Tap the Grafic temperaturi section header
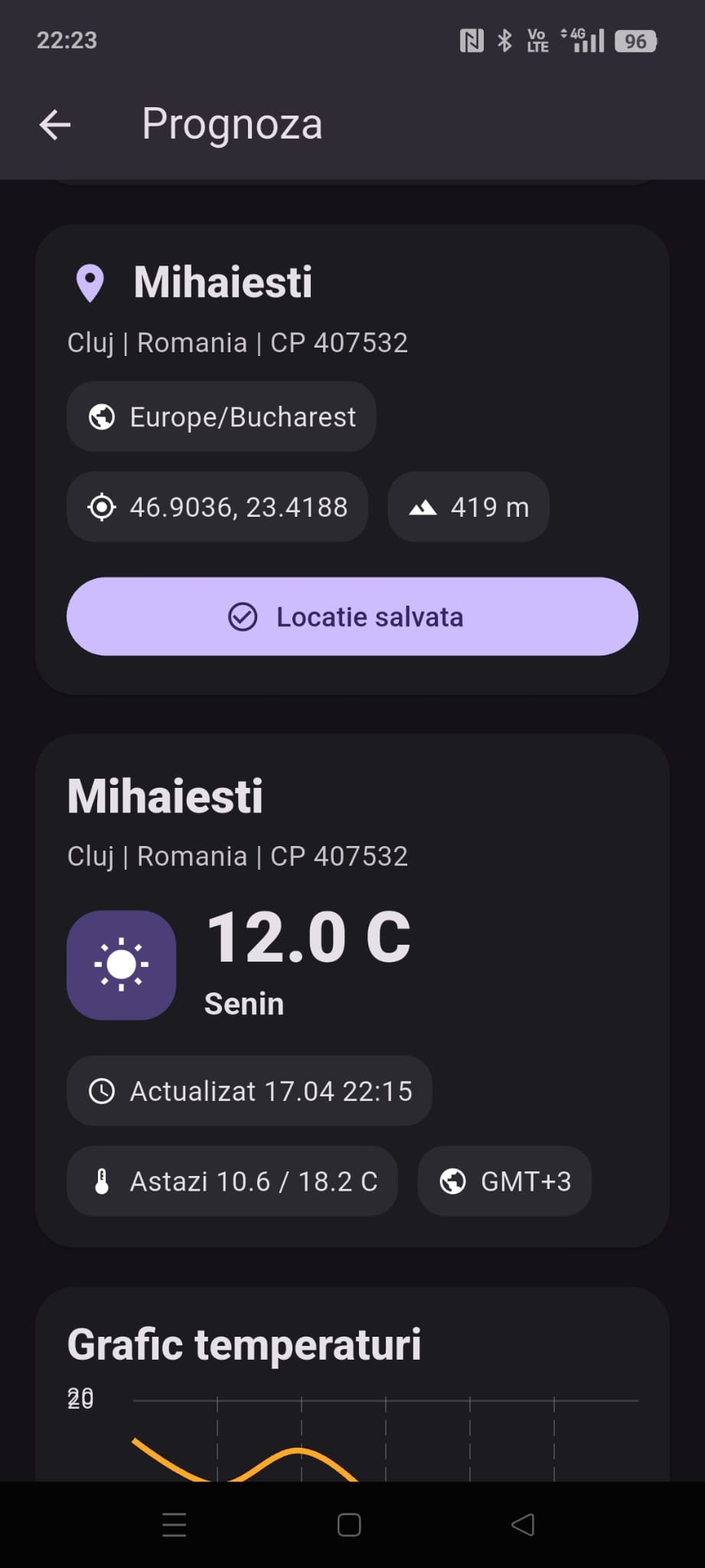 [243, 1344]
